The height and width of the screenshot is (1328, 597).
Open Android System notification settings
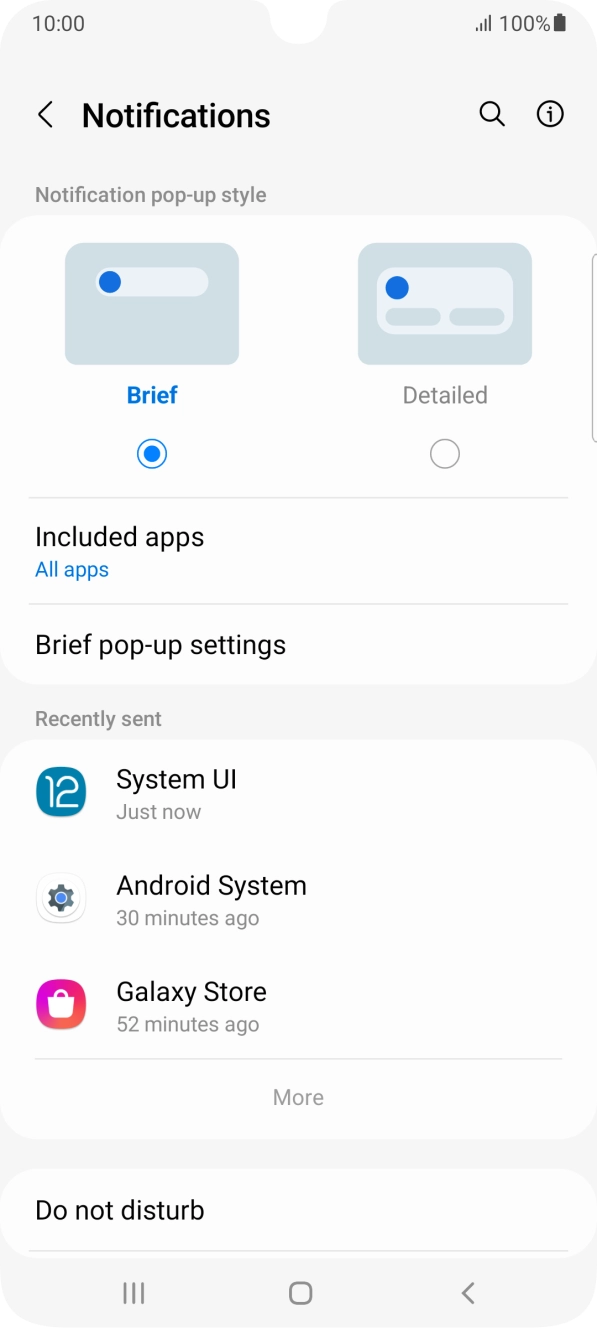tap(298, 900)
